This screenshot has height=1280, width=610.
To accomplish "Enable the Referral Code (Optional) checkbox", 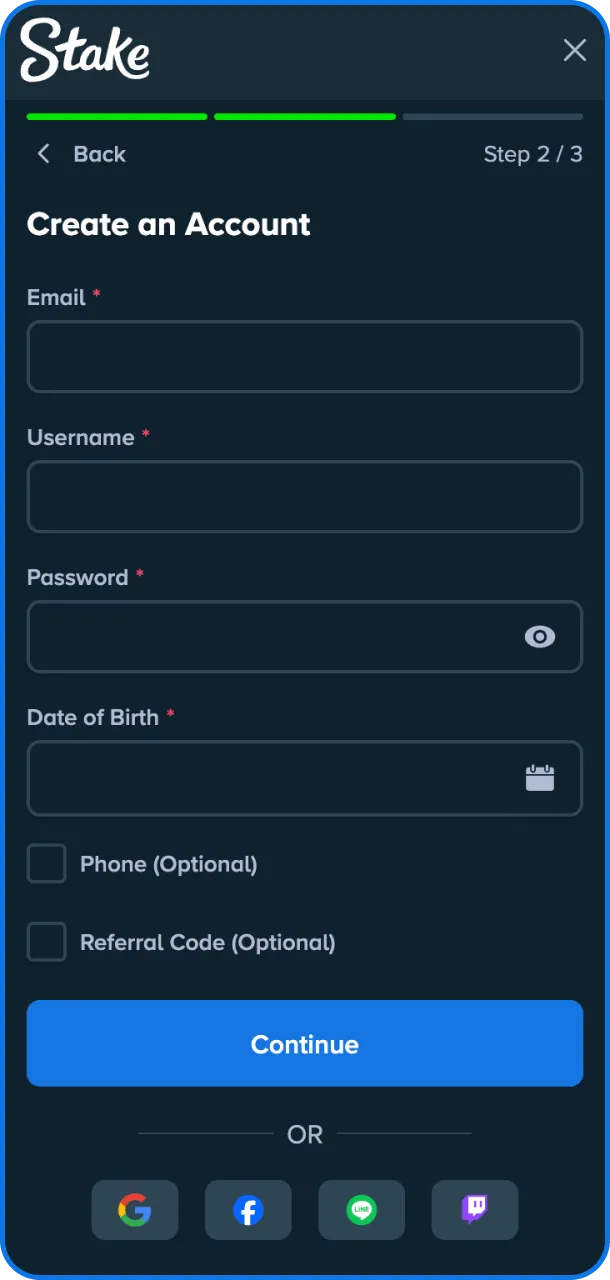I will pos(47,942).
